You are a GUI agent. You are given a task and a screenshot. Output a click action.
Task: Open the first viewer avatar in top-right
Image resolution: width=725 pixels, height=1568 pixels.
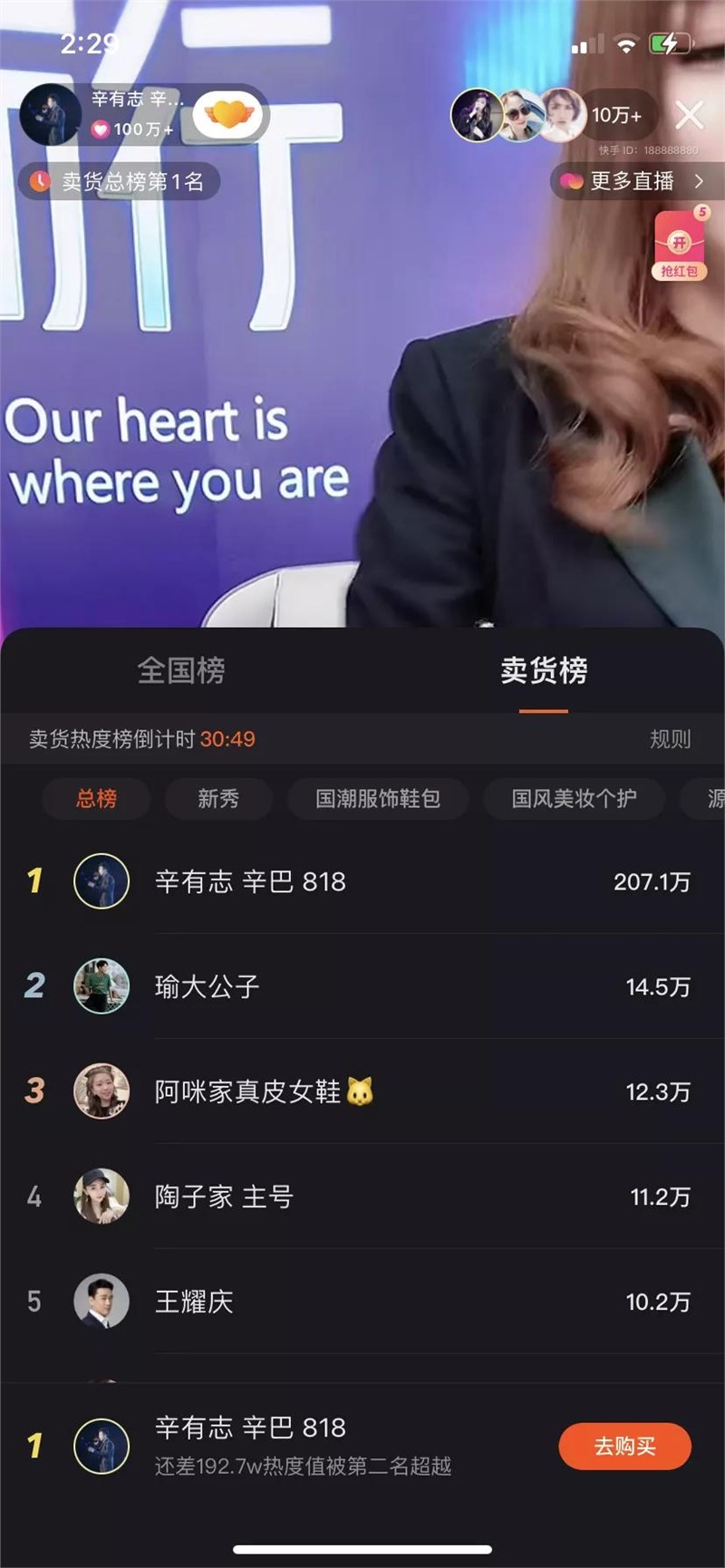[475, 116]
